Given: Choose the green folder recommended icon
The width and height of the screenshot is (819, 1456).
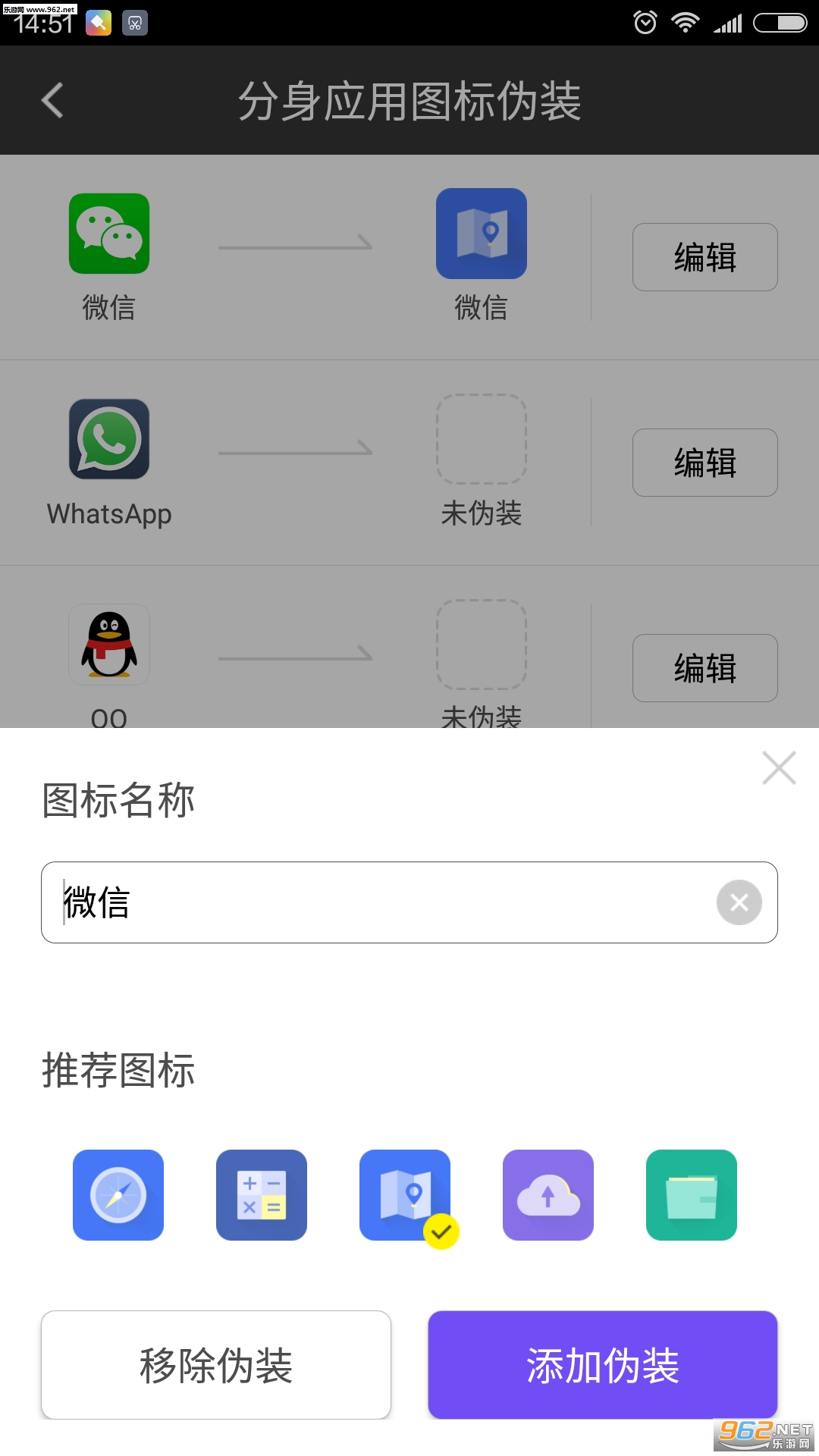Looking at the screenshot, I should (x=692, y=1195).
